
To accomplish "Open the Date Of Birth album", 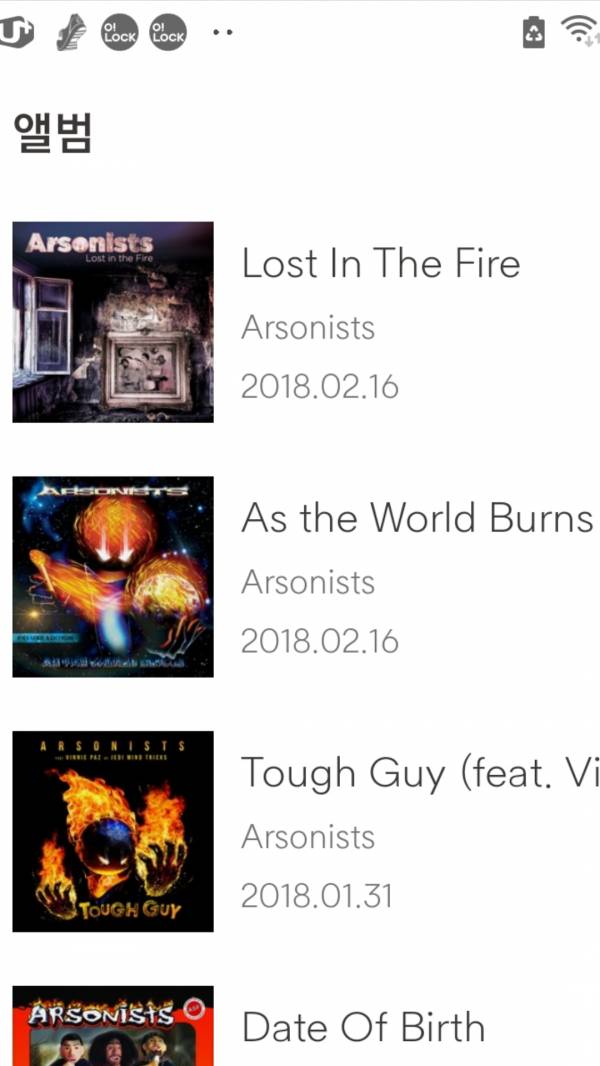I will tap(362, 1028).
